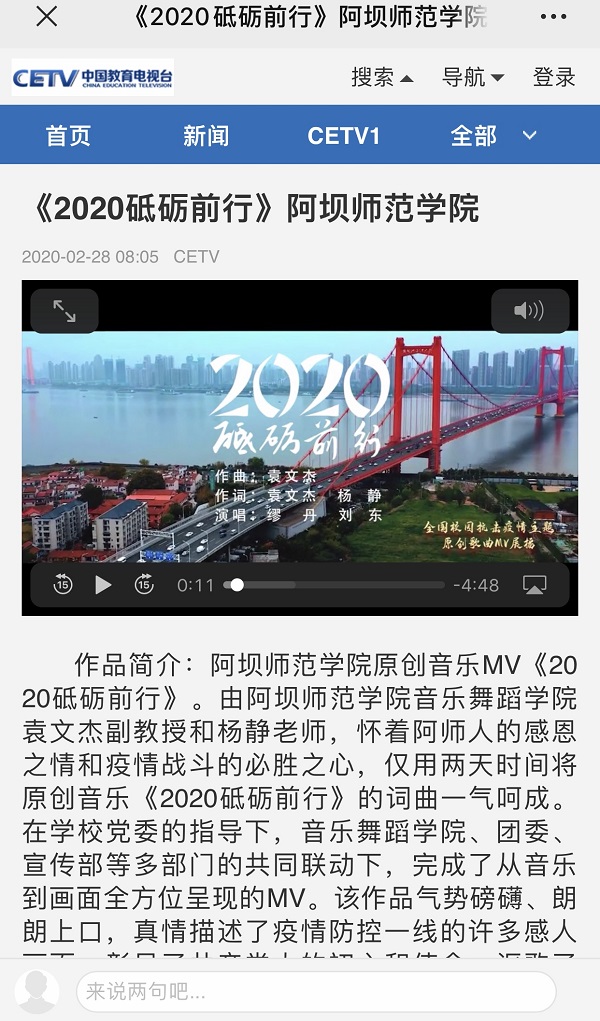Mute the video sound
Screen dimensions: 600x1021
coord(529,311)
